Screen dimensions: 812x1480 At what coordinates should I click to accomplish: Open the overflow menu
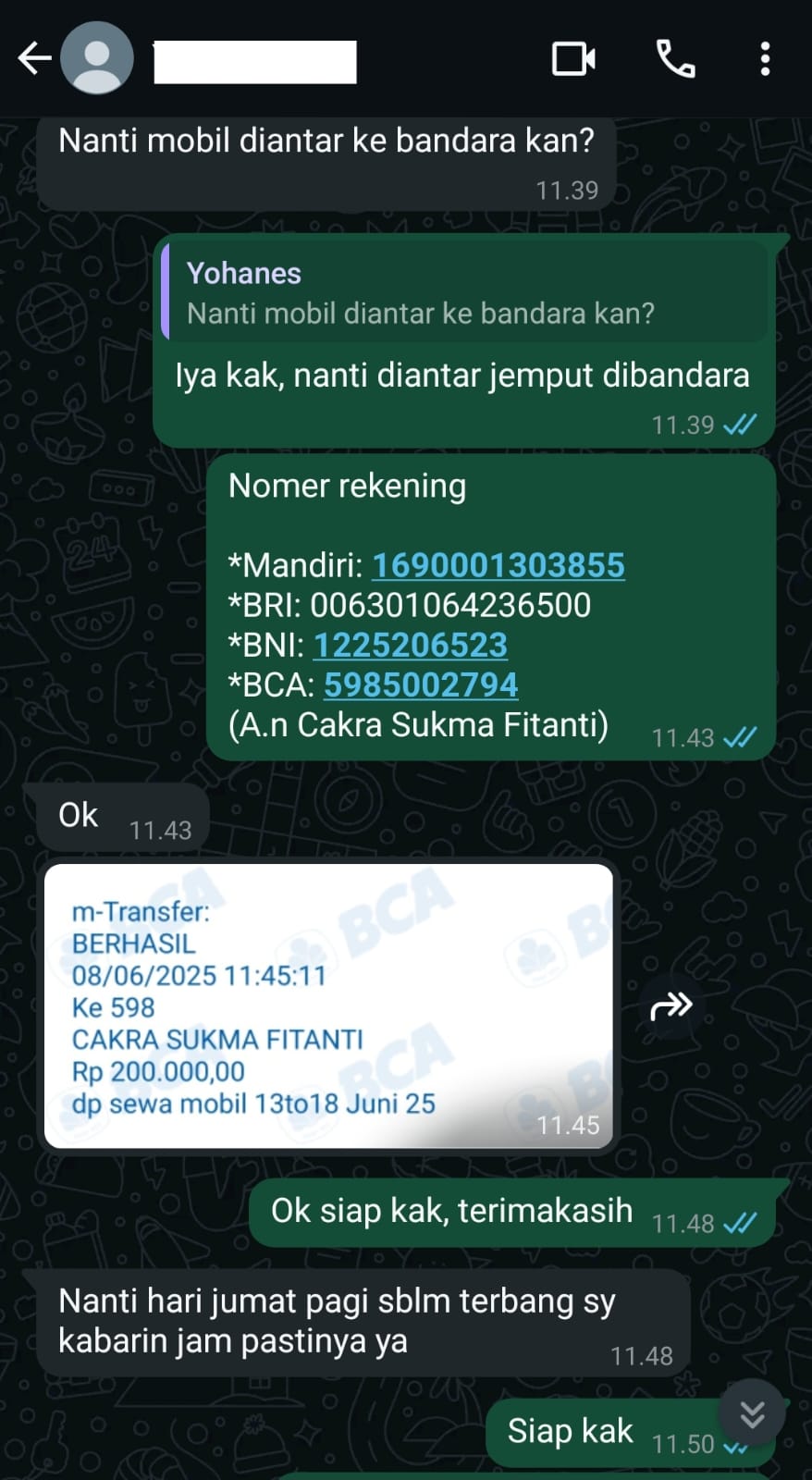click(x=765, y=59)
